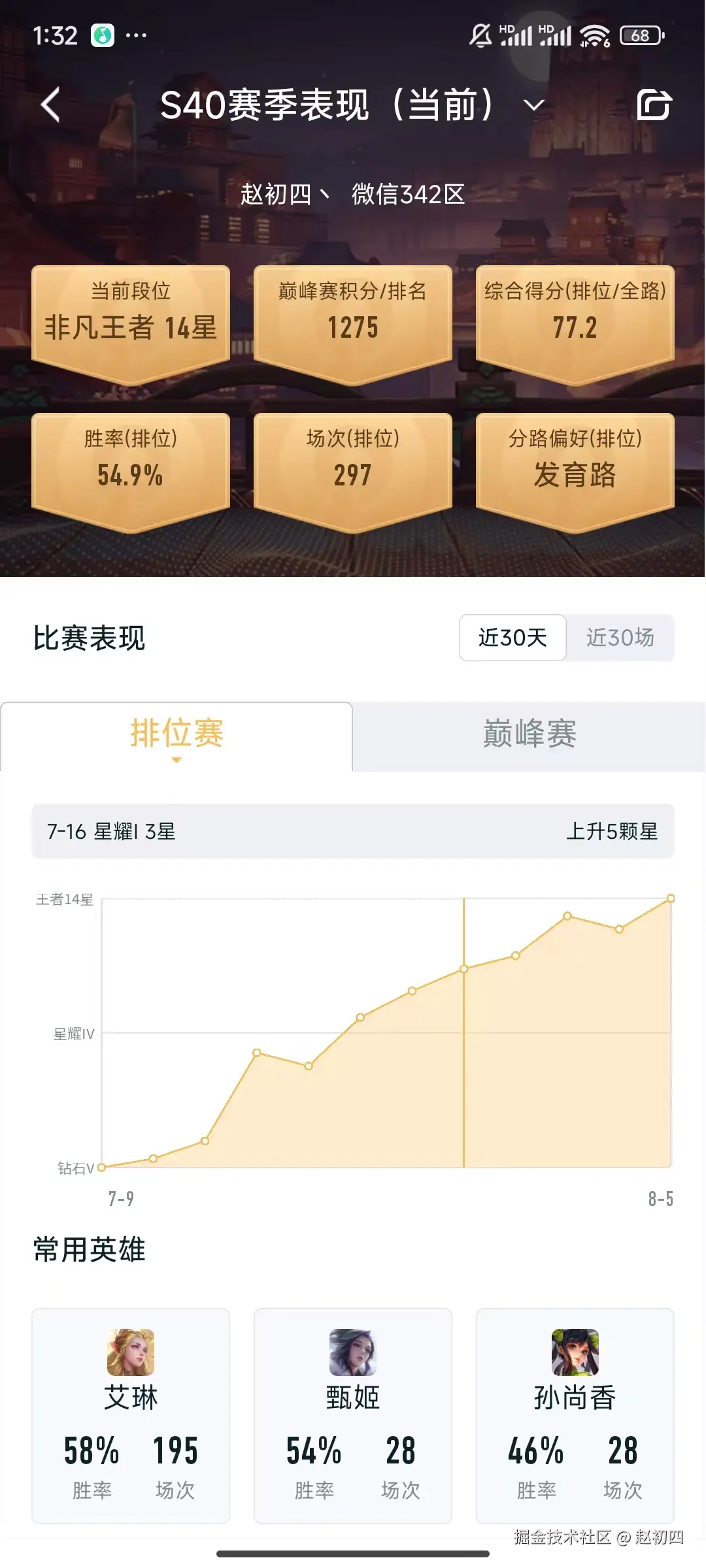This screenshot has width=706, height=1568.
Task: Tap the 上升5颗星 summary text
Action: tap(614, 831)
